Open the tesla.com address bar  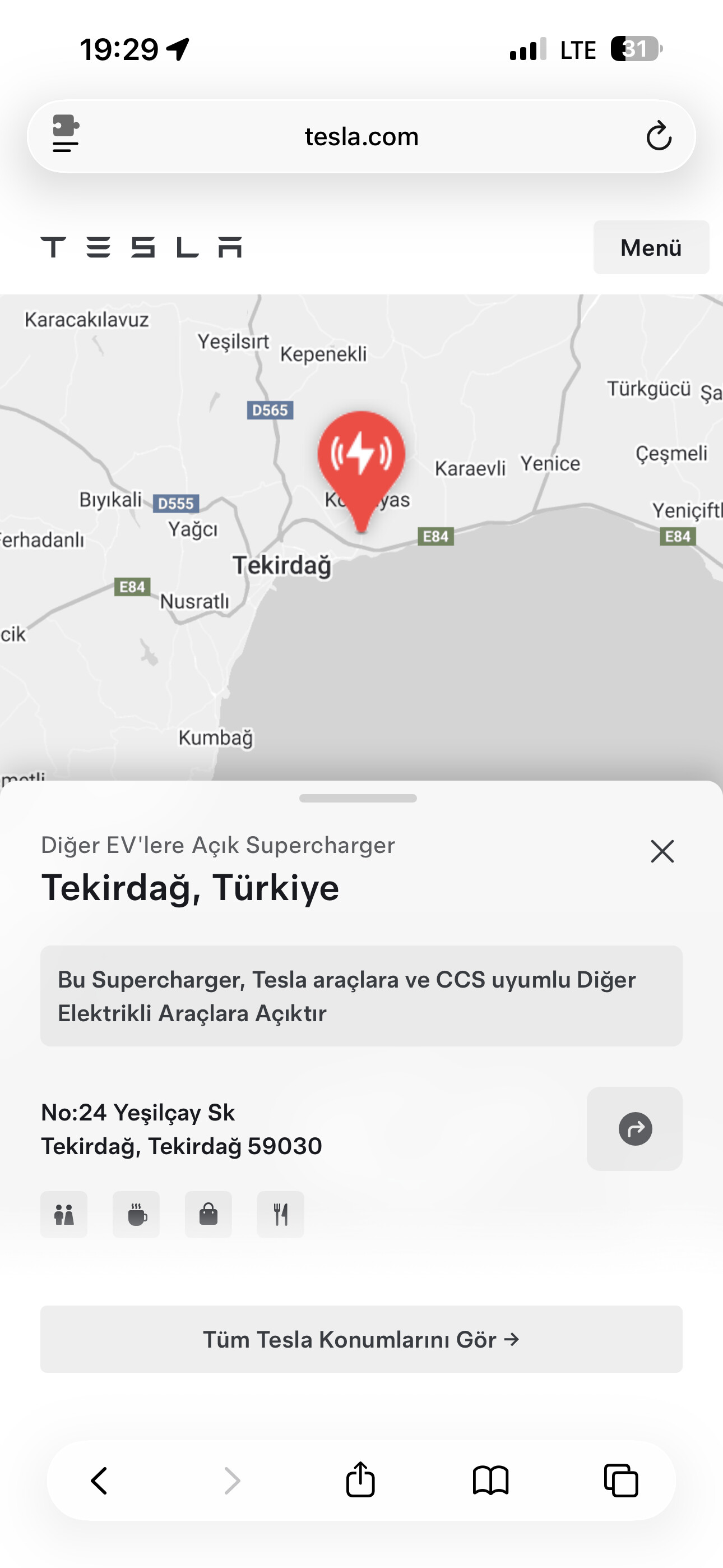(361, 136)
